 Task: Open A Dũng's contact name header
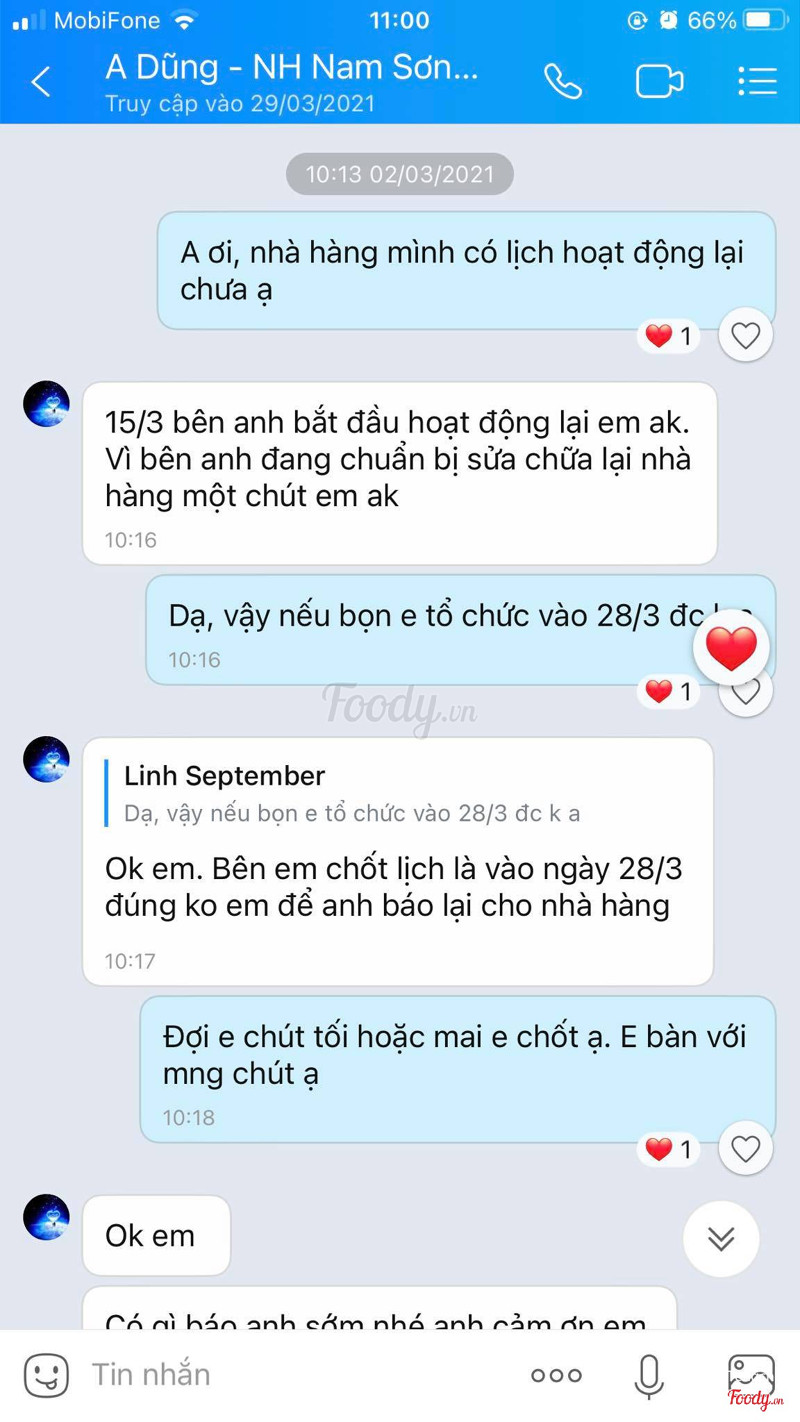292,68
